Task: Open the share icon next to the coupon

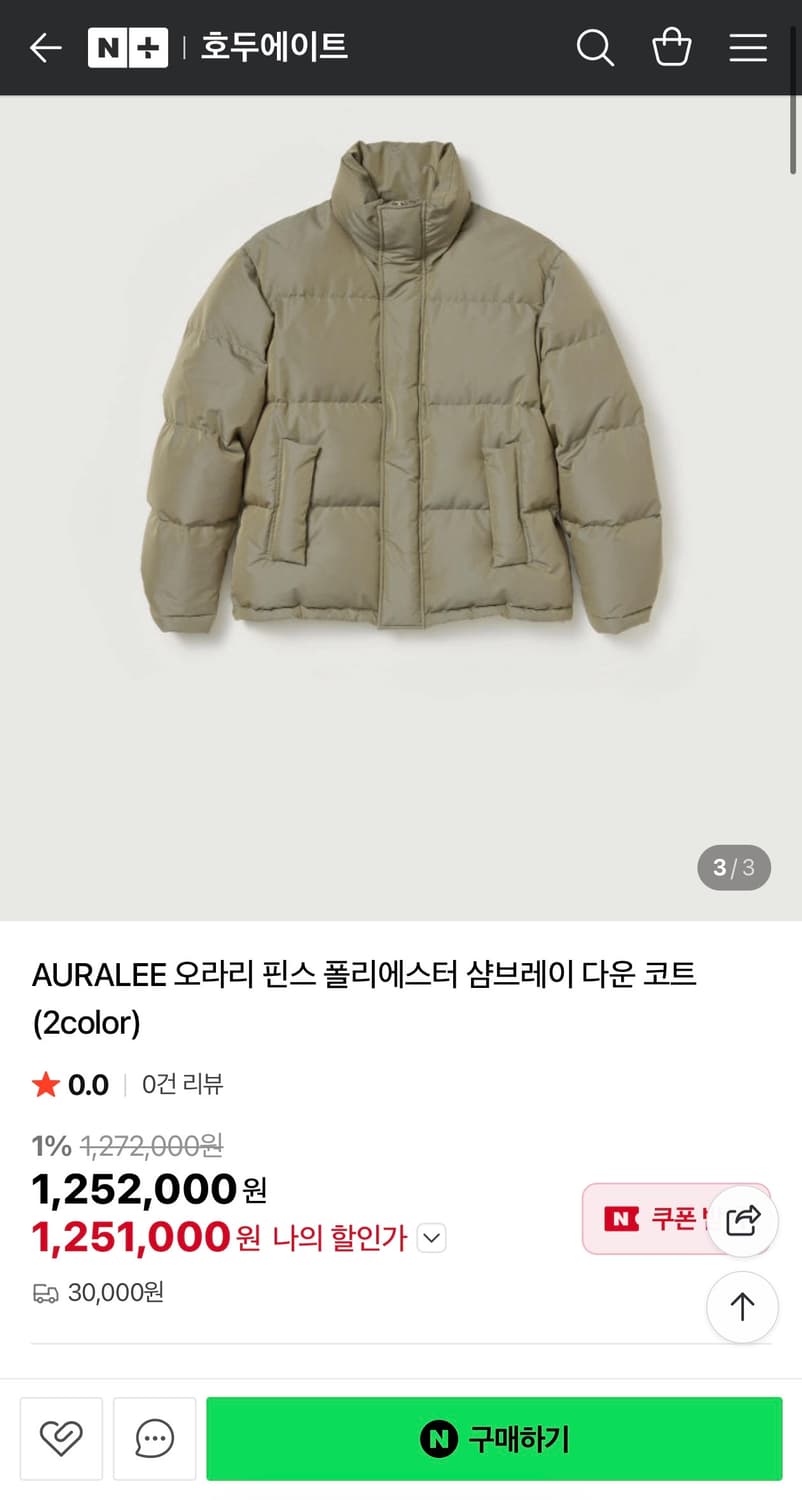Action: pyautogui.click(x=743, y=1219)
